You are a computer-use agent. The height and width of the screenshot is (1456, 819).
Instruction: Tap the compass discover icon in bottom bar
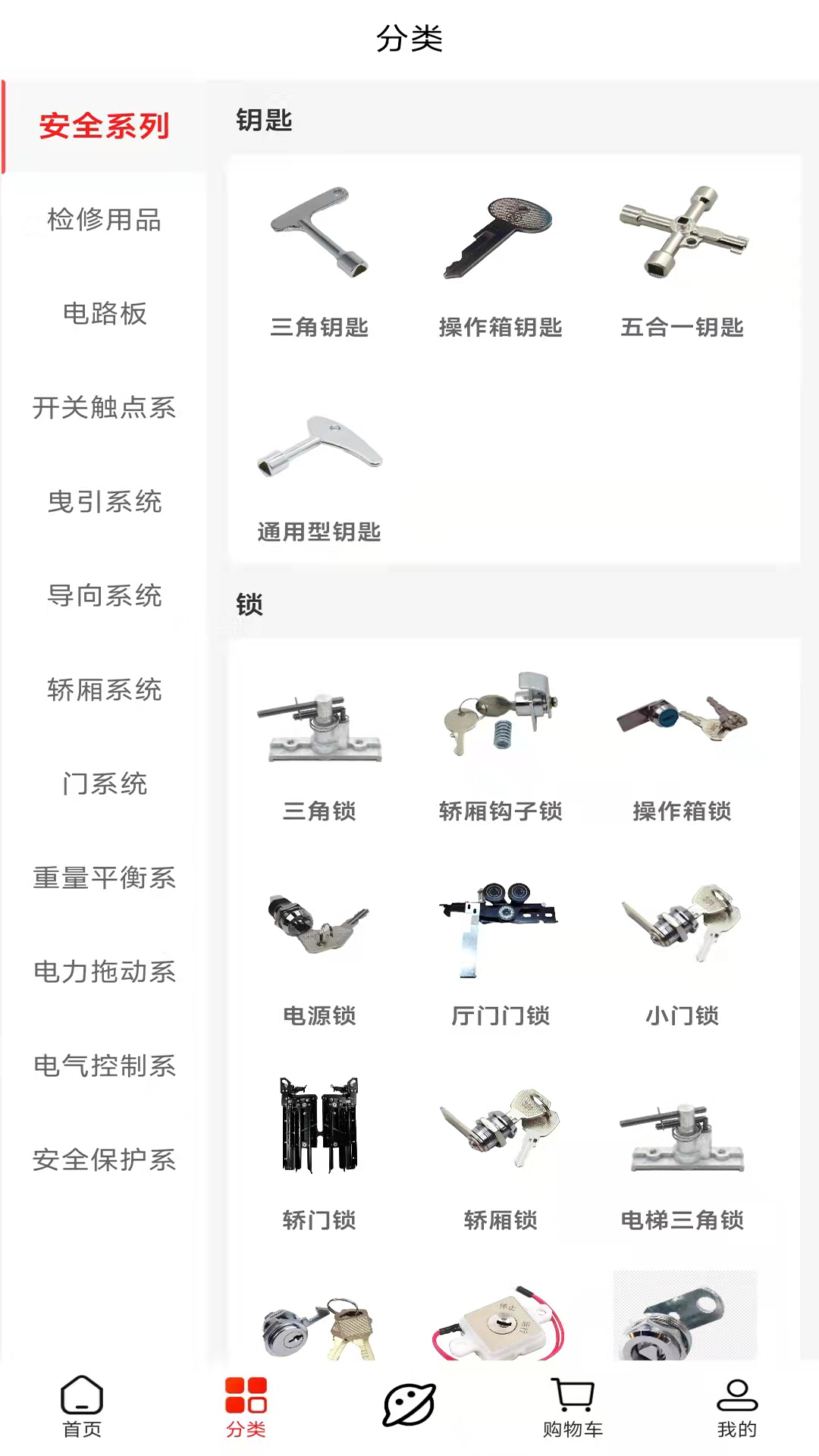409,1404
